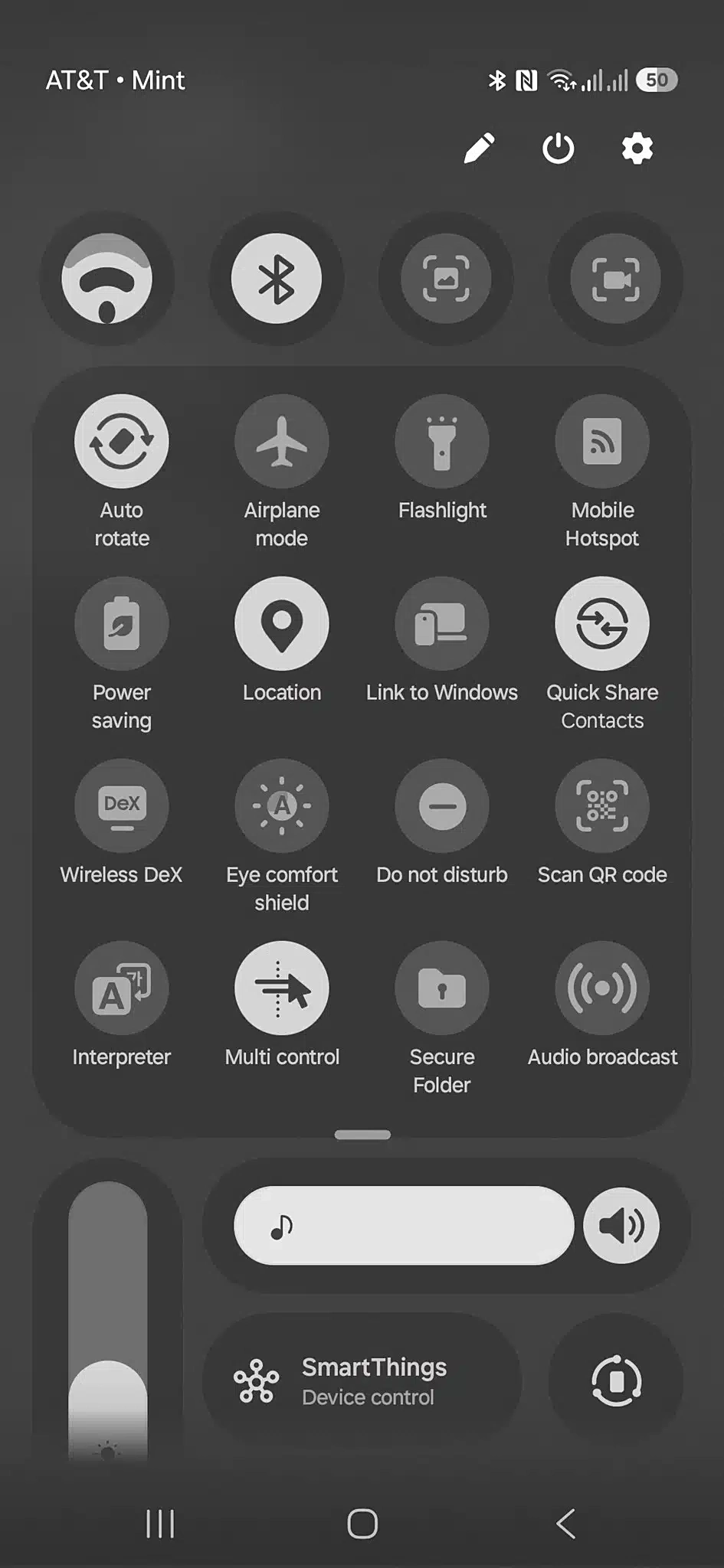Enable Mobile Hotspot
This screenshot has width=724, height=1568.
(602, 442)
